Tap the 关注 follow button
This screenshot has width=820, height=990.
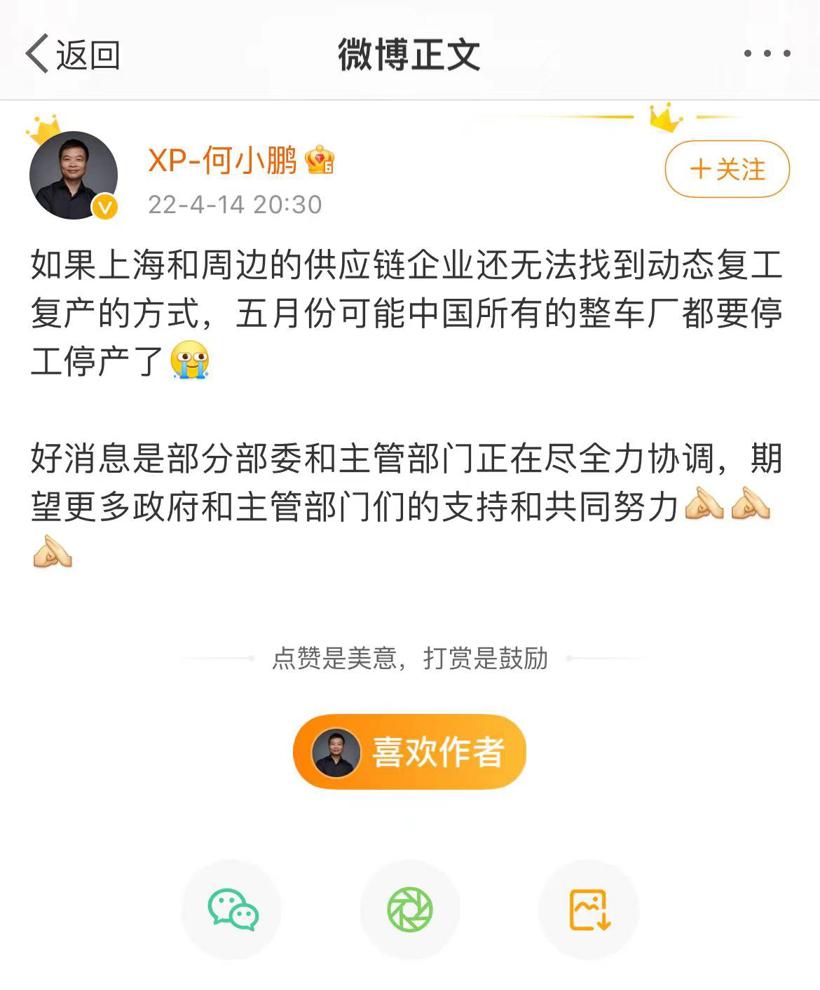click(726, 170)
